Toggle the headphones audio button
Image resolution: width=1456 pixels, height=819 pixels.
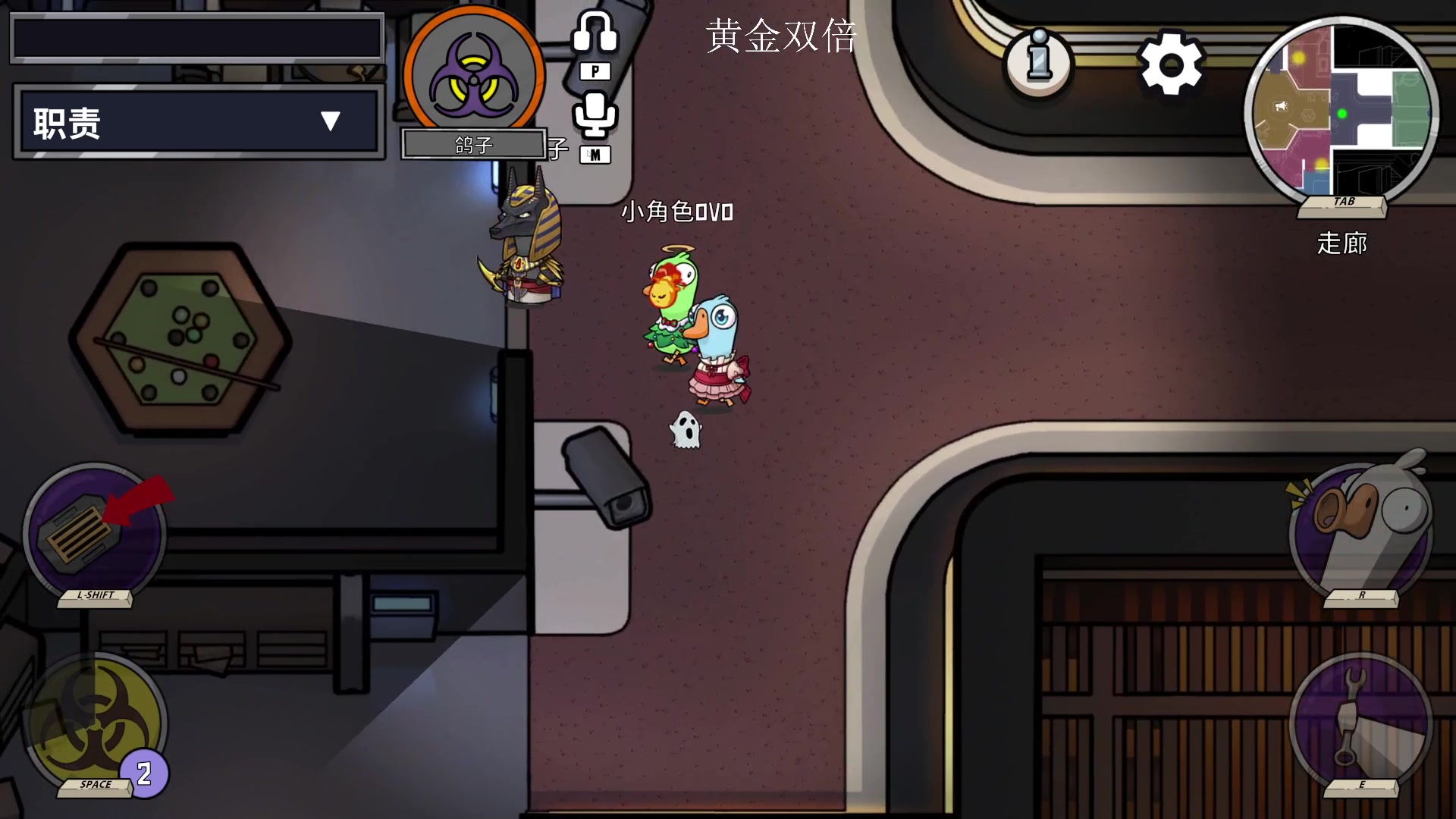click(x=595, y=34)
